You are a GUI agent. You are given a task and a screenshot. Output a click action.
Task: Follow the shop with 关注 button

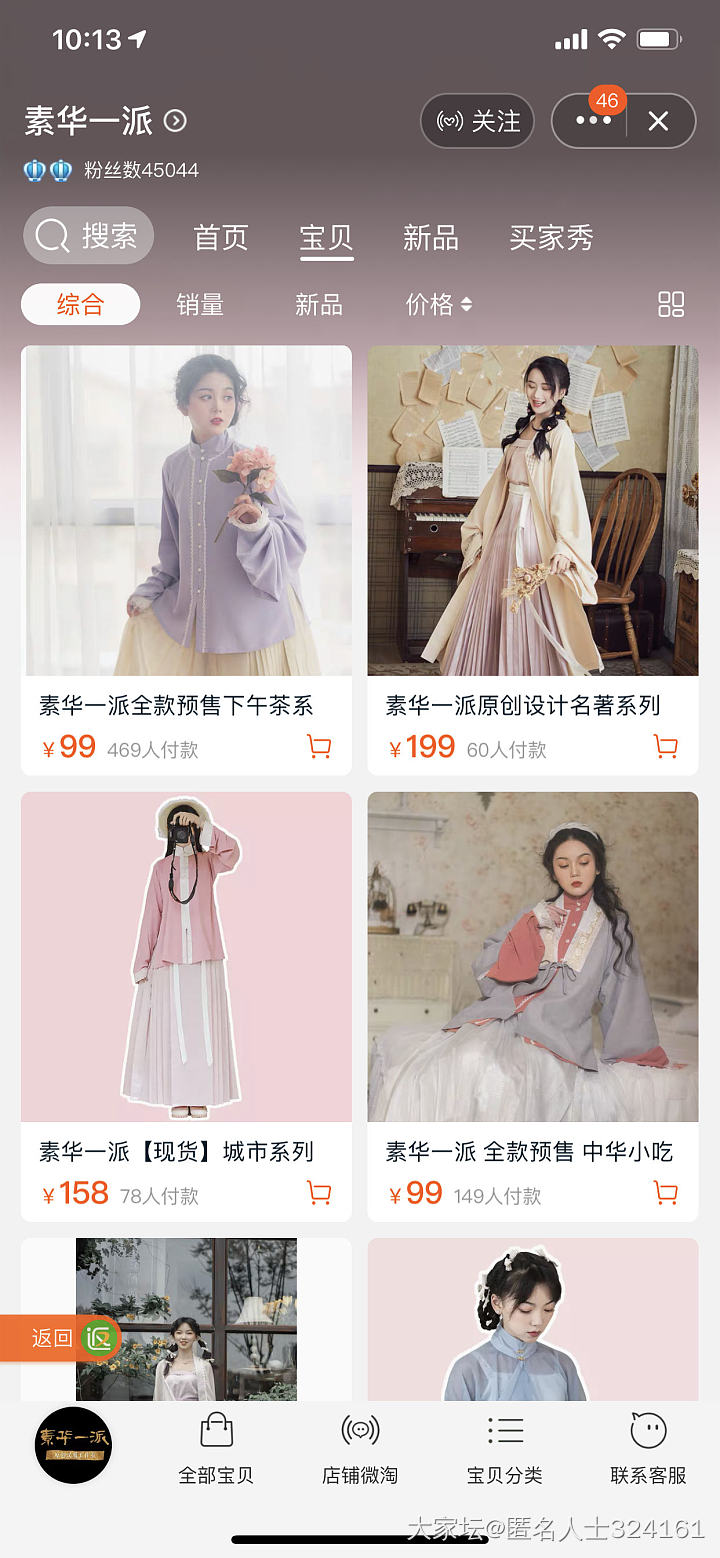pos(478,121)
